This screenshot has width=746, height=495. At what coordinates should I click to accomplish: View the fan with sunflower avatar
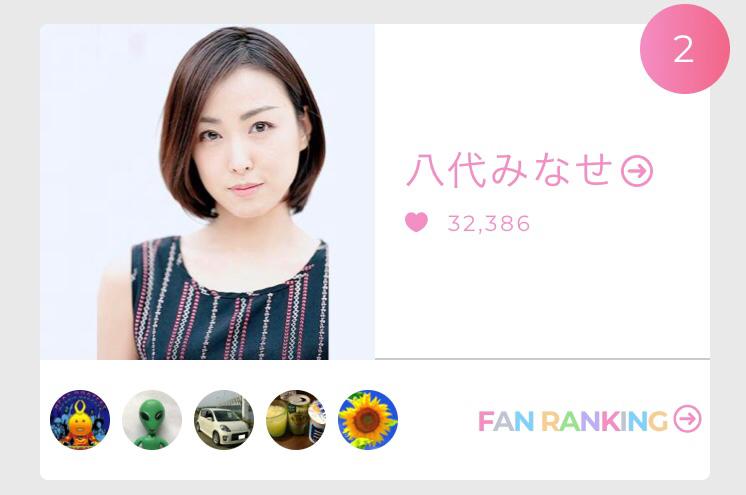click(x=368, y=420)
